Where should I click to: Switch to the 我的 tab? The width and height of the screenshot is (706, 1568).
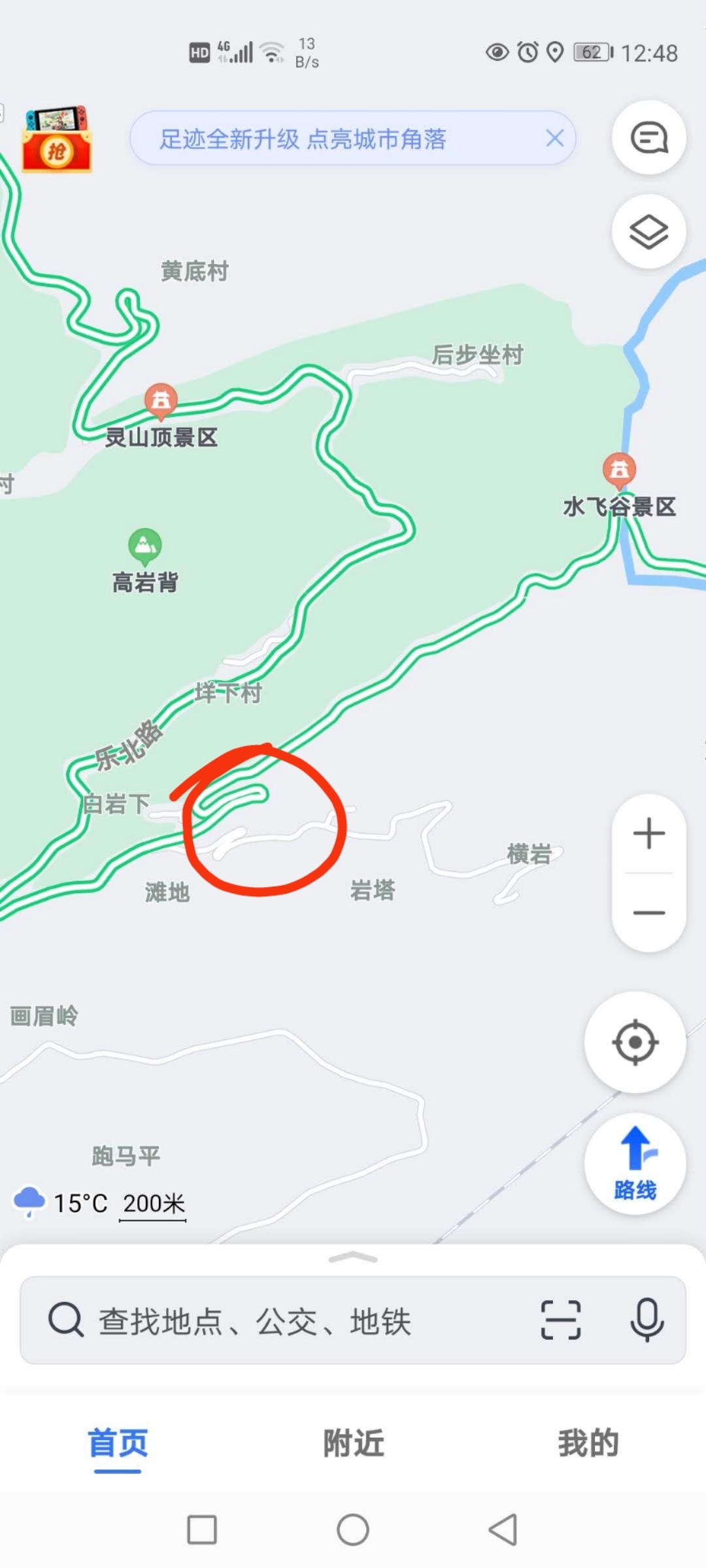pos(588,1443)
